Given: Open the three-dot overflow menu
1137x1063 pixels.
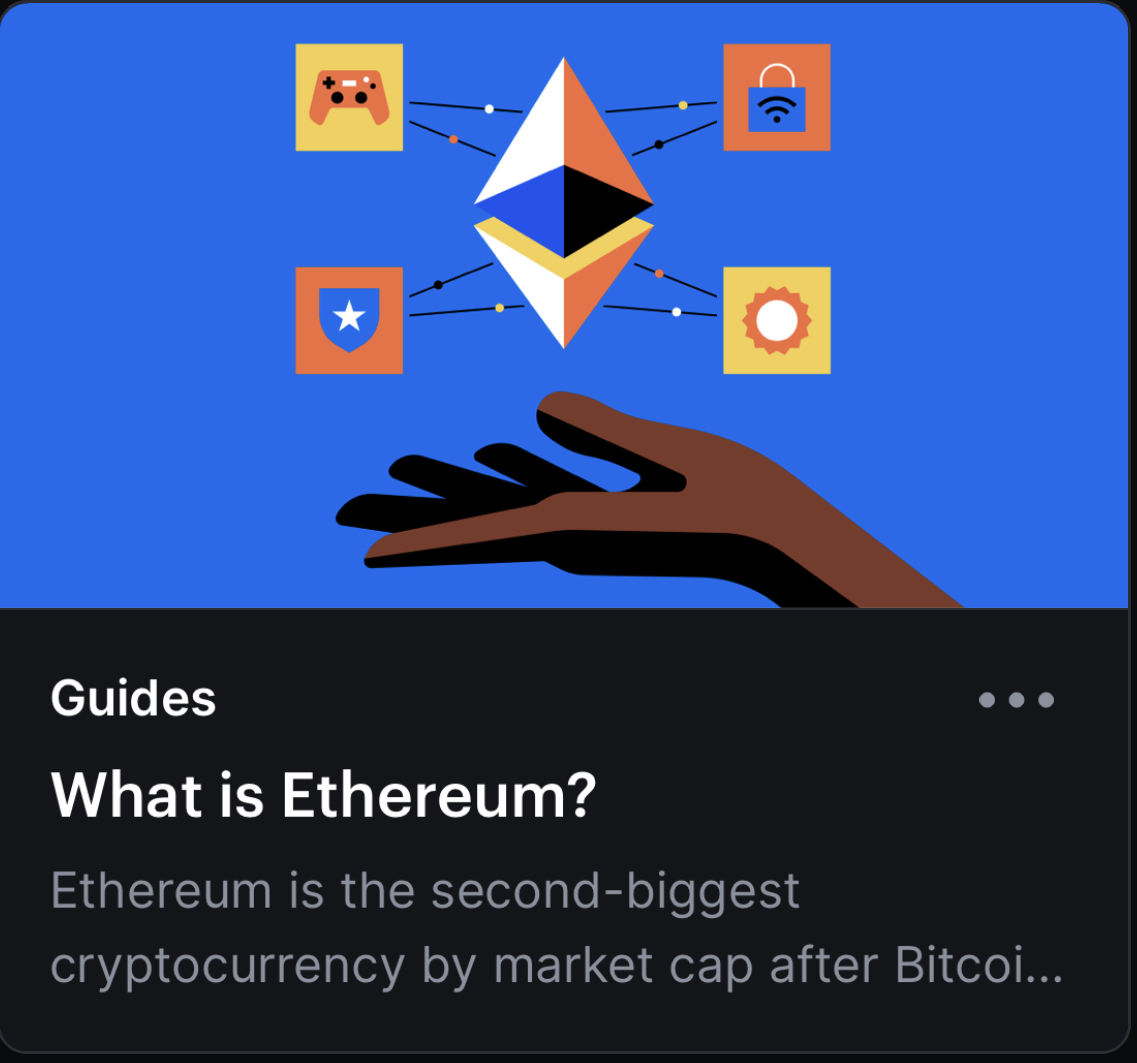Looking at the screenshot, I should (x=1016, y=700).
